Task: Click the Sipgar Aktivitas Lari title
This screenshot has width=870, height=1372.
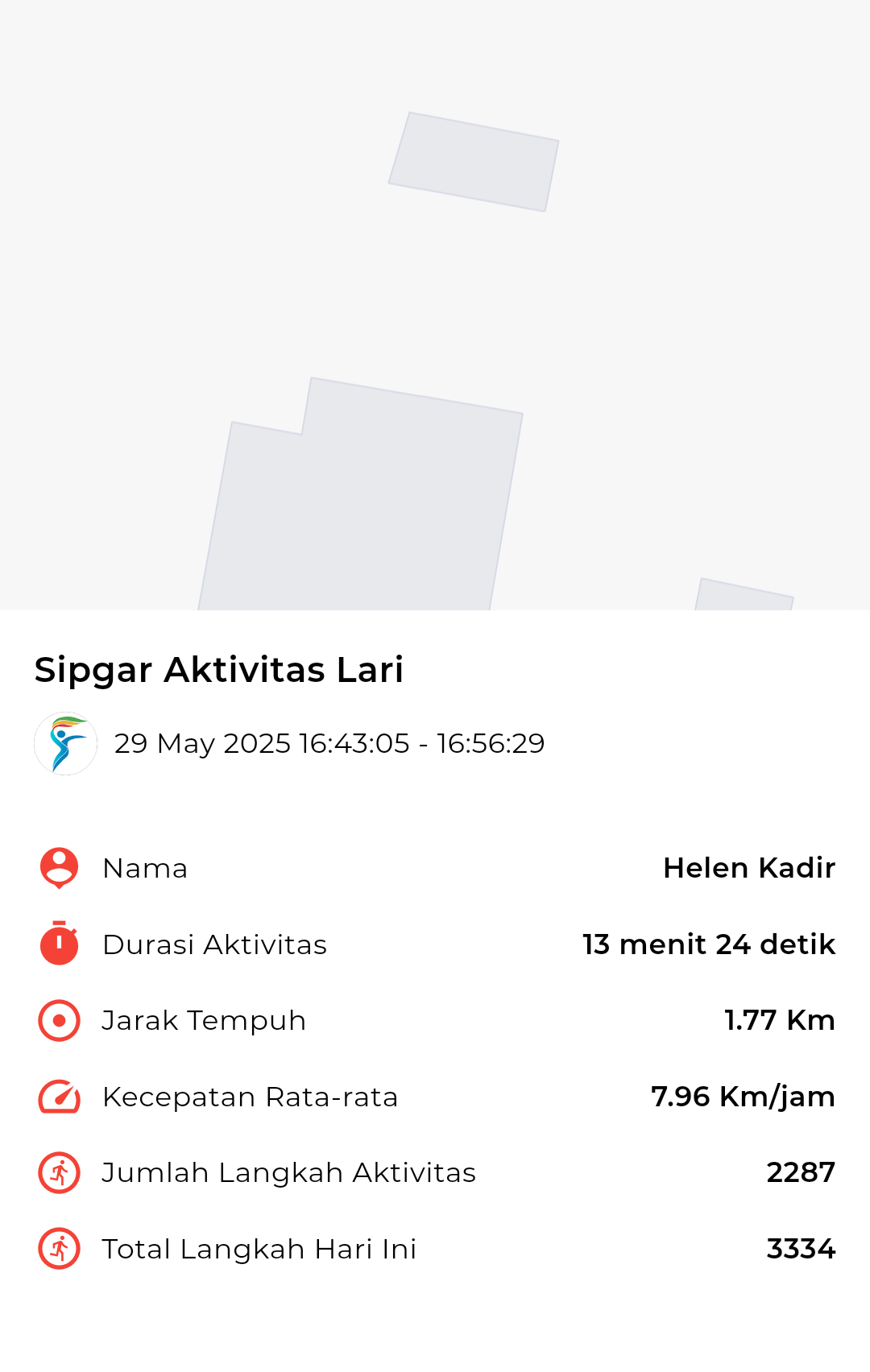Action: point(220,669)
